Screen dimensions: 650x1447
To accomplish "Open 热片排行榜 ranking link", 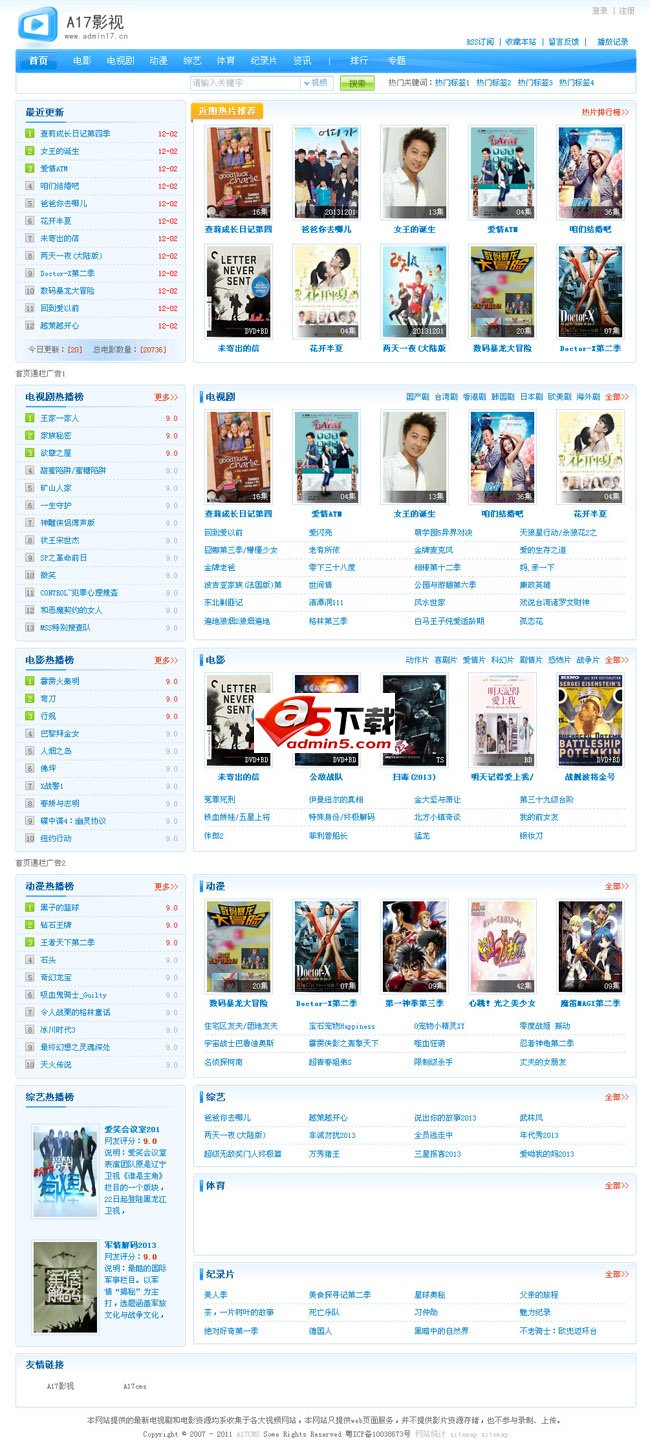I will 604,112.
